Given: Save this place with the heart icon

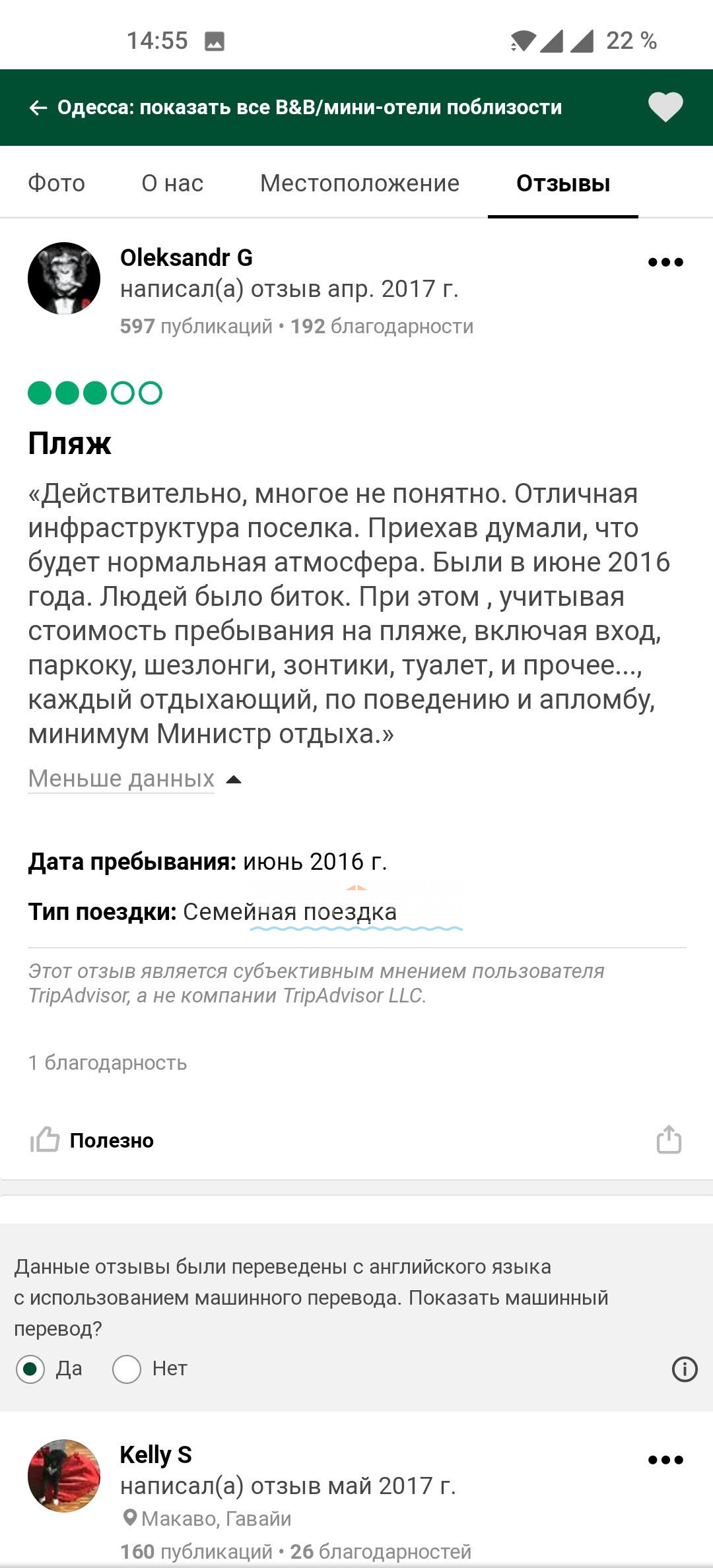Looking at the screenshot, I should pyautogui.click(x=665, y=107).
